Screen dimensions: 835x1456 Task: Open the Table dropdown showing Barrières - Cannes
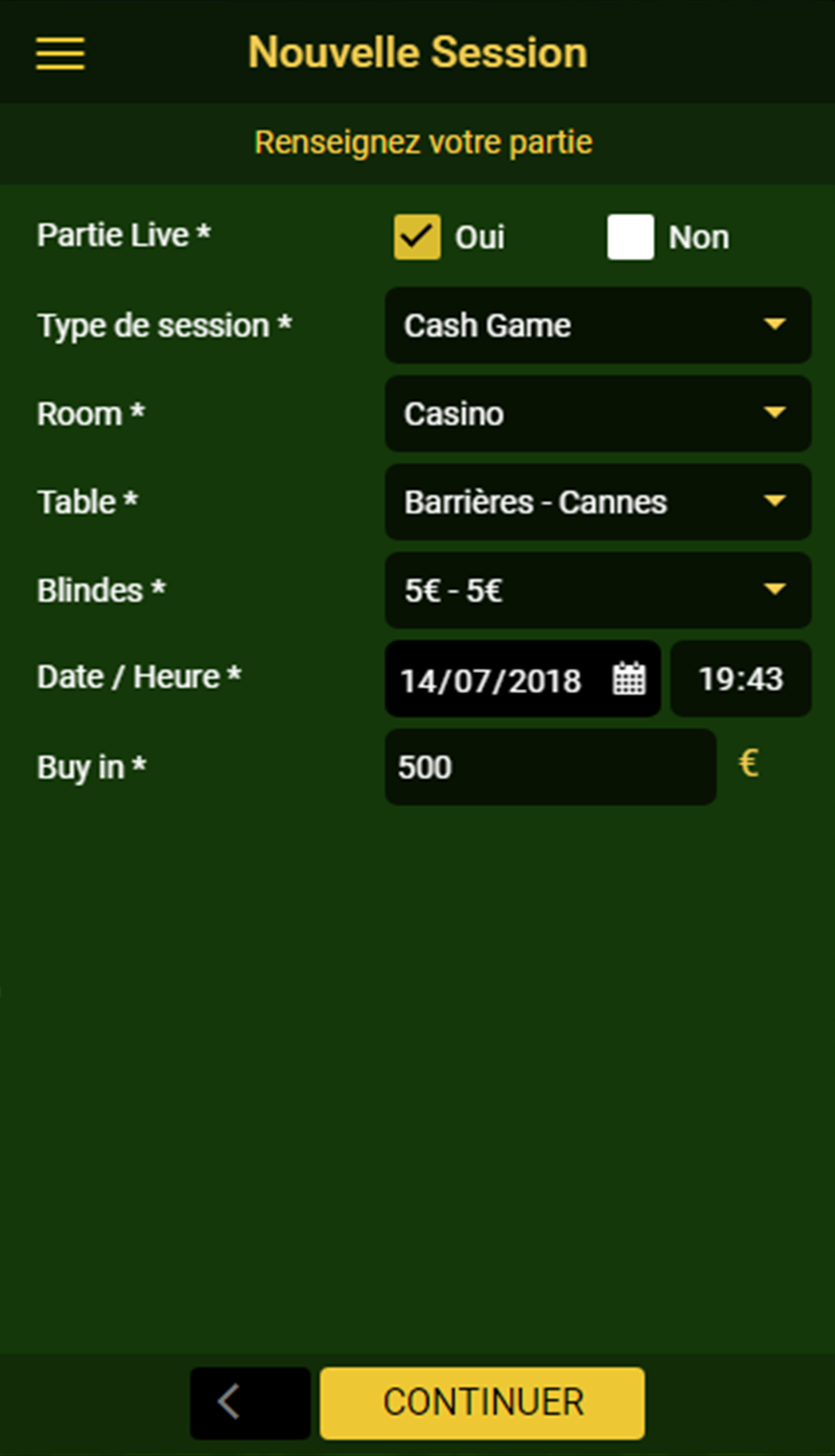(598, 502)
